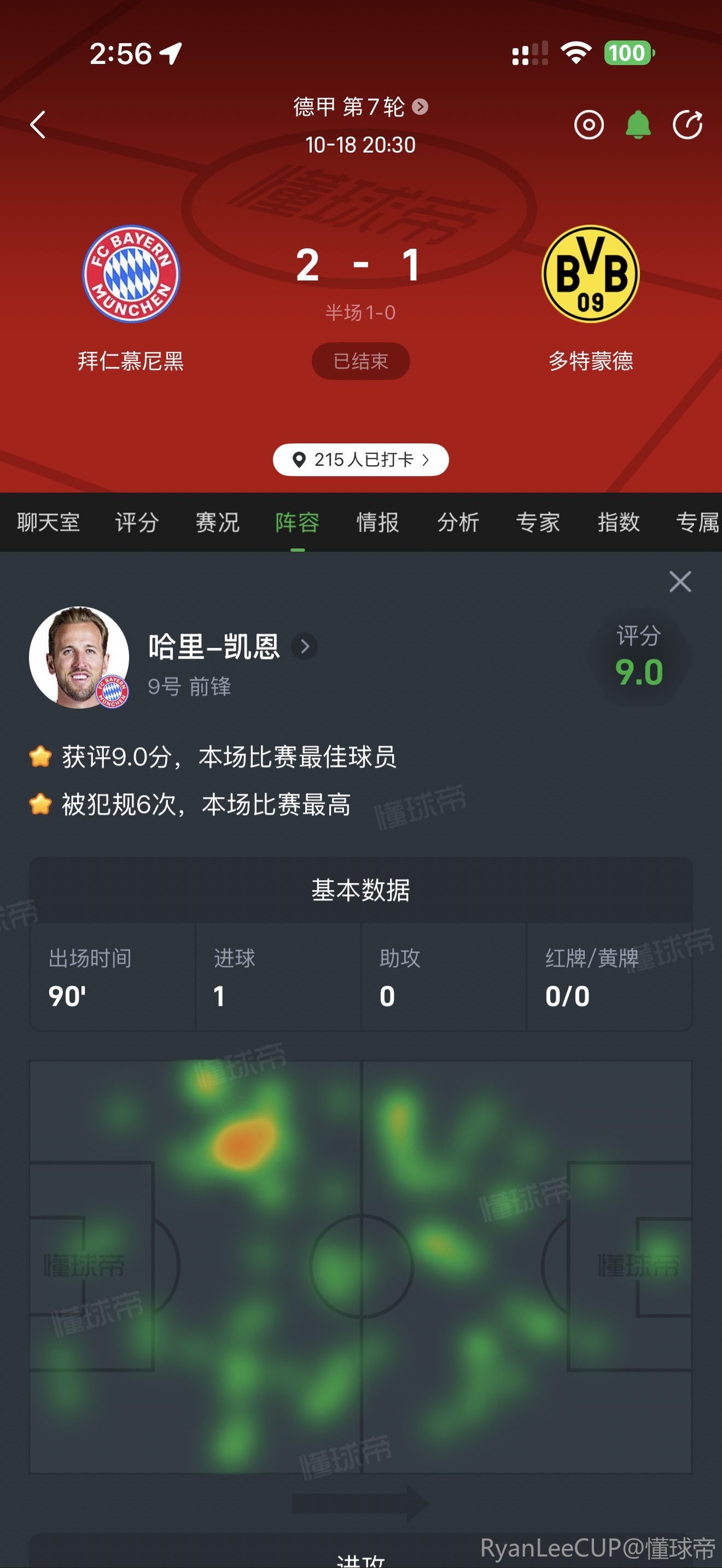Toggle the green match notification bell
Image resolution: width=722 pixels, height=1568 pixels.
coord(638,125)
